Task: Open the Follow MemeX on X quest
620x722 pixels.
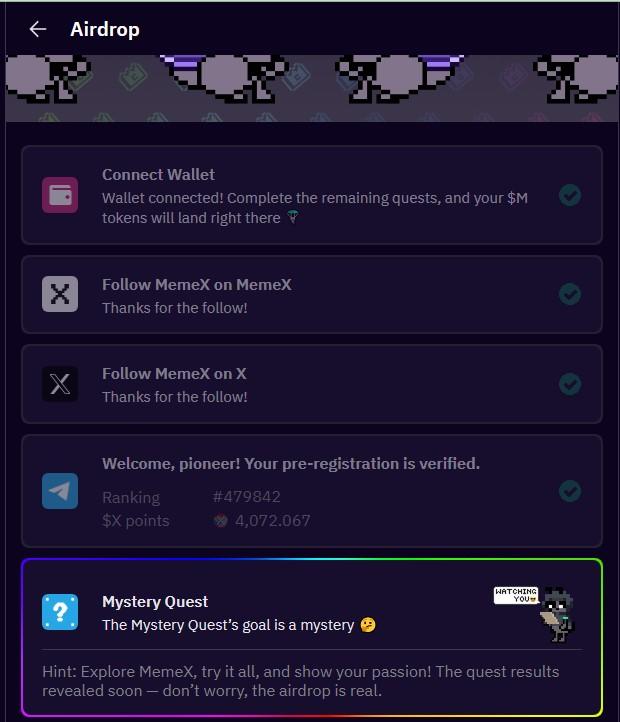Action: tap(311, 384)
